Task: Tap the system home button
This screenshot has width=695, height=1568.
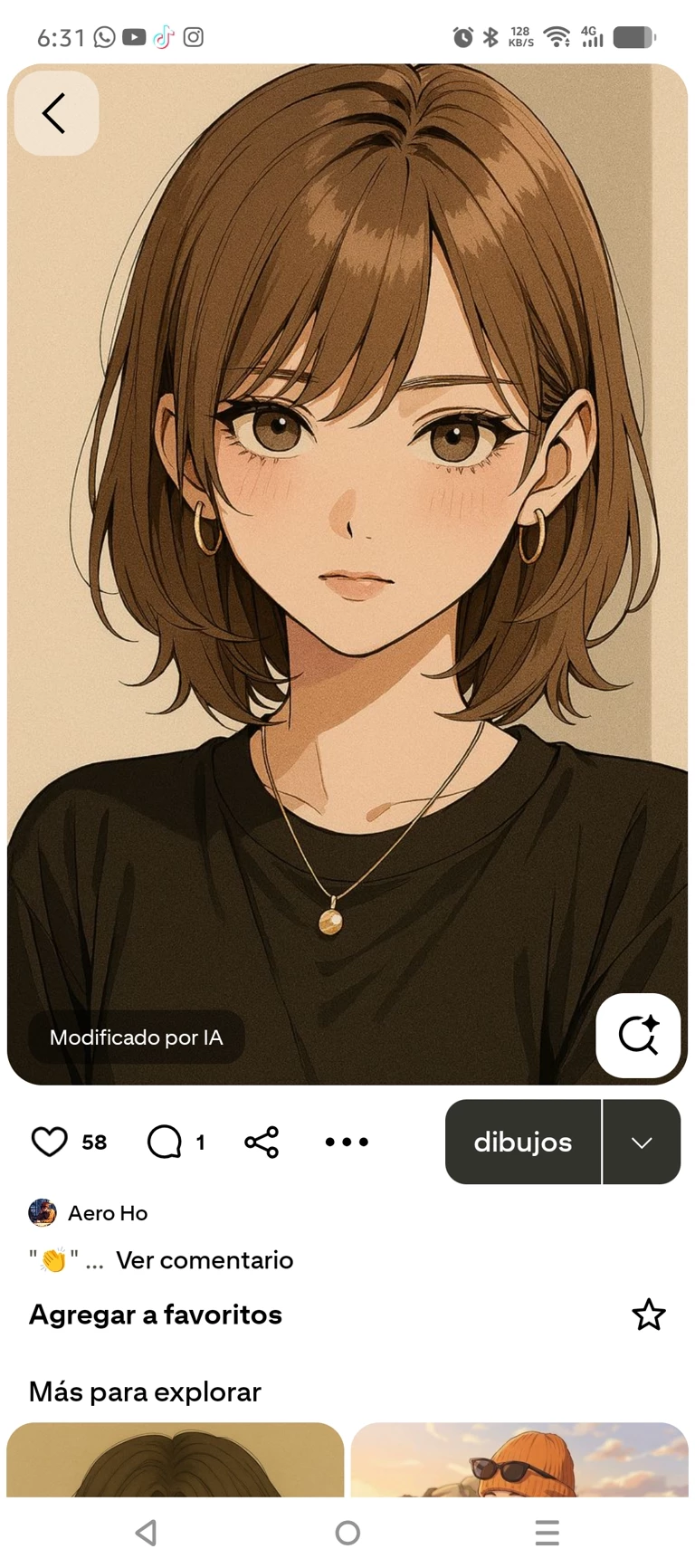Action: [x=347, y=1533]
